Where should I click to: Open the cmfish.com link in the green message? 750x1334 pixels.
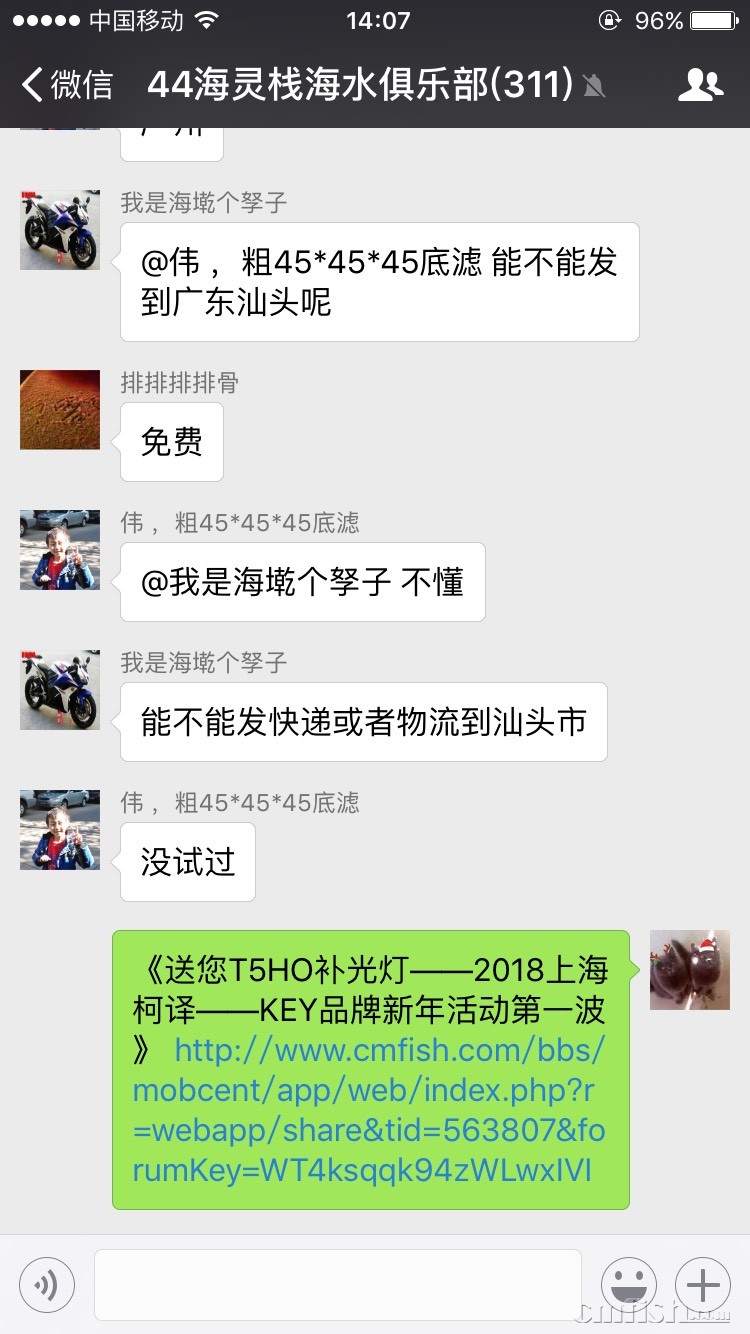click(369, 1110)
